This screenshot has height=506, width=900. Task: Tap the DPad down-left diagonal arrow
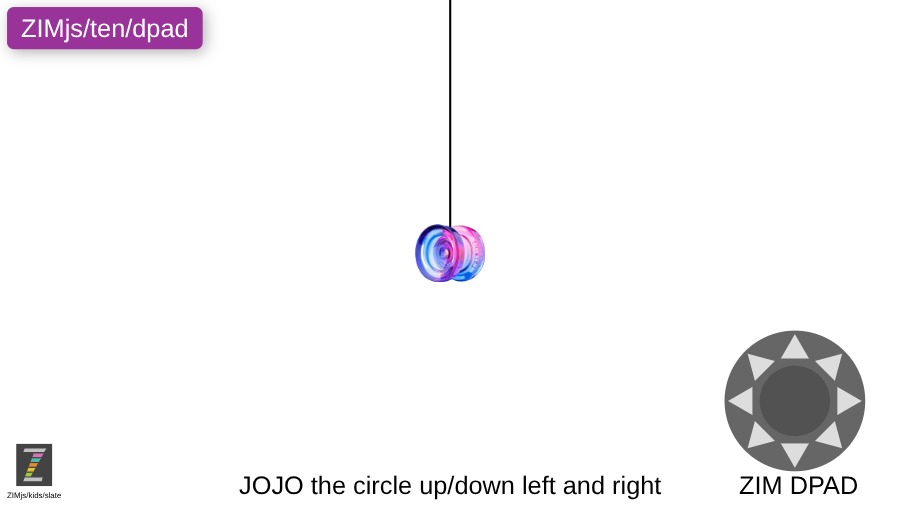pos(760,436)
